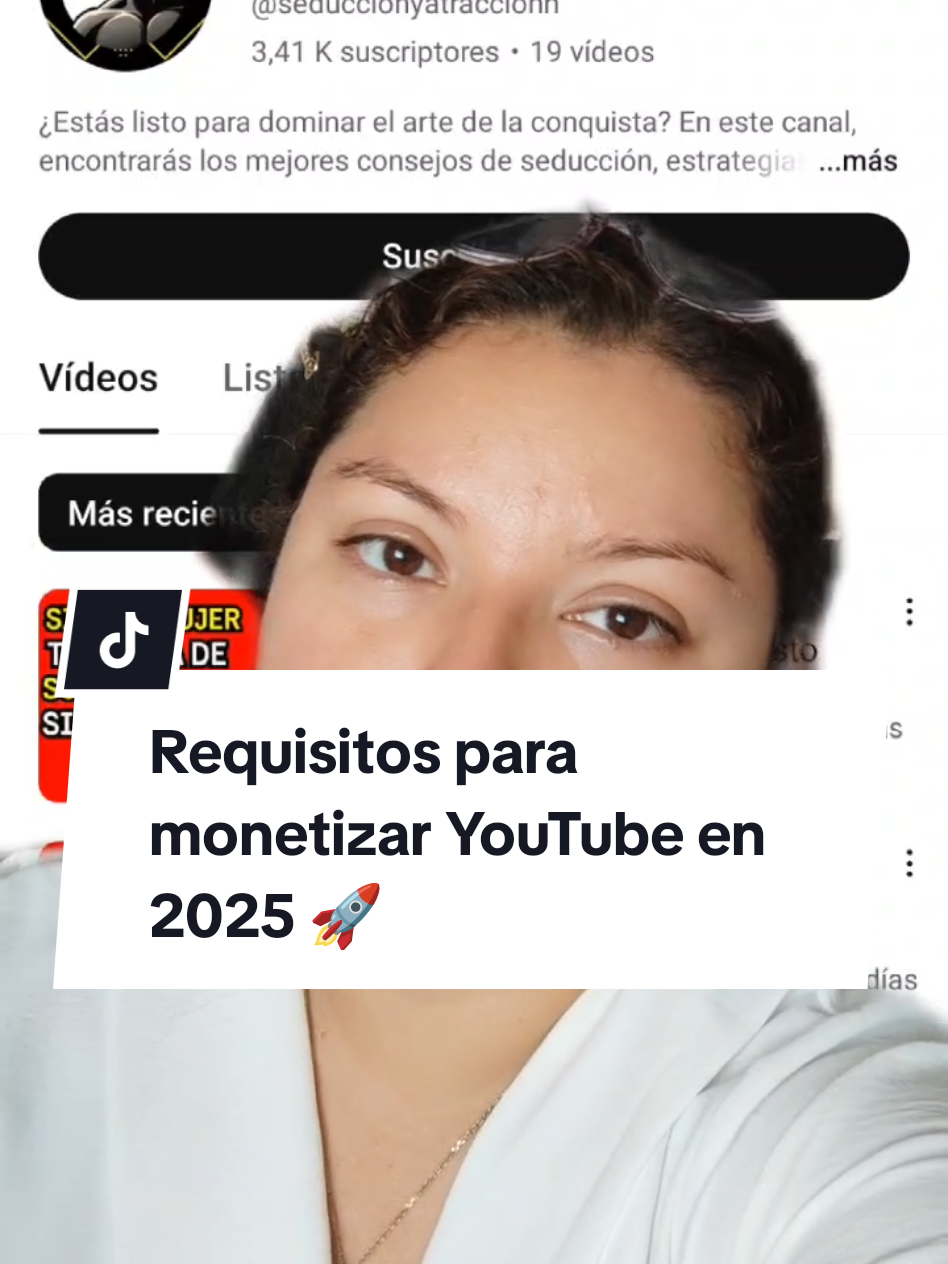Select the Vídeos tab
The image size is (948, 1264).
click(98, 378)
